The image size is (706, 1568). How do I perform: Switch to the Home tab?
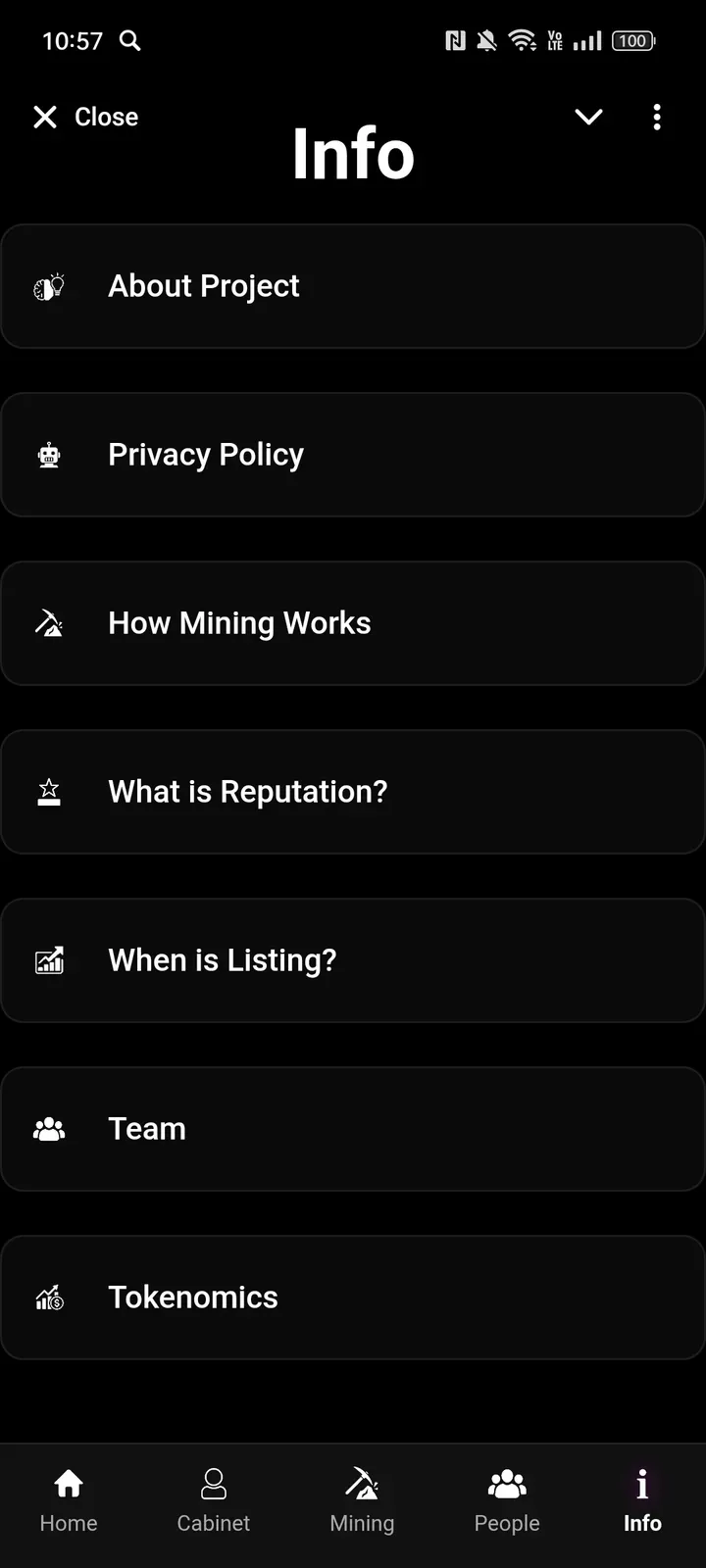pyautogui.click(x=69, y=1501)
